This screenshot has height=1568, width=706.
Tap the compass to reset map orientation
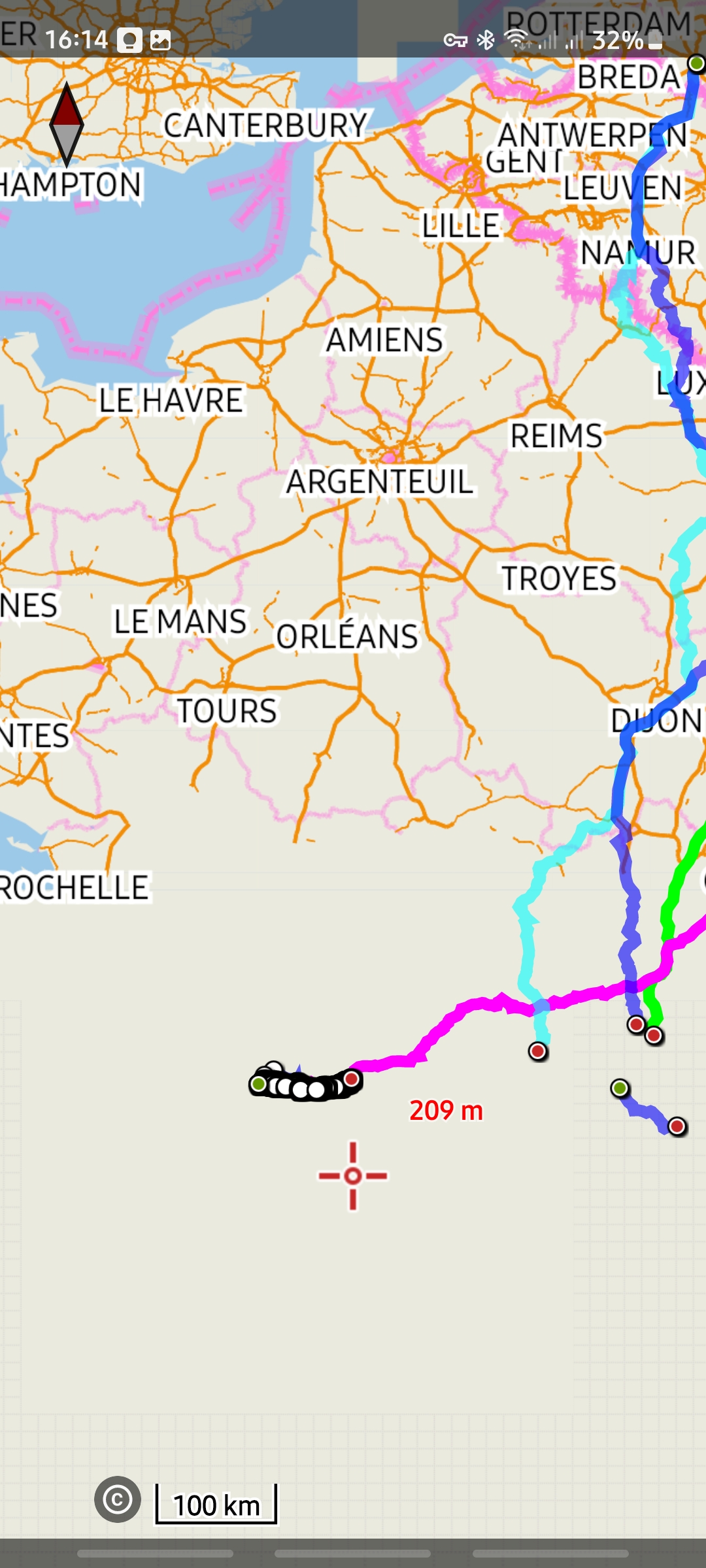tap(67, 124)
